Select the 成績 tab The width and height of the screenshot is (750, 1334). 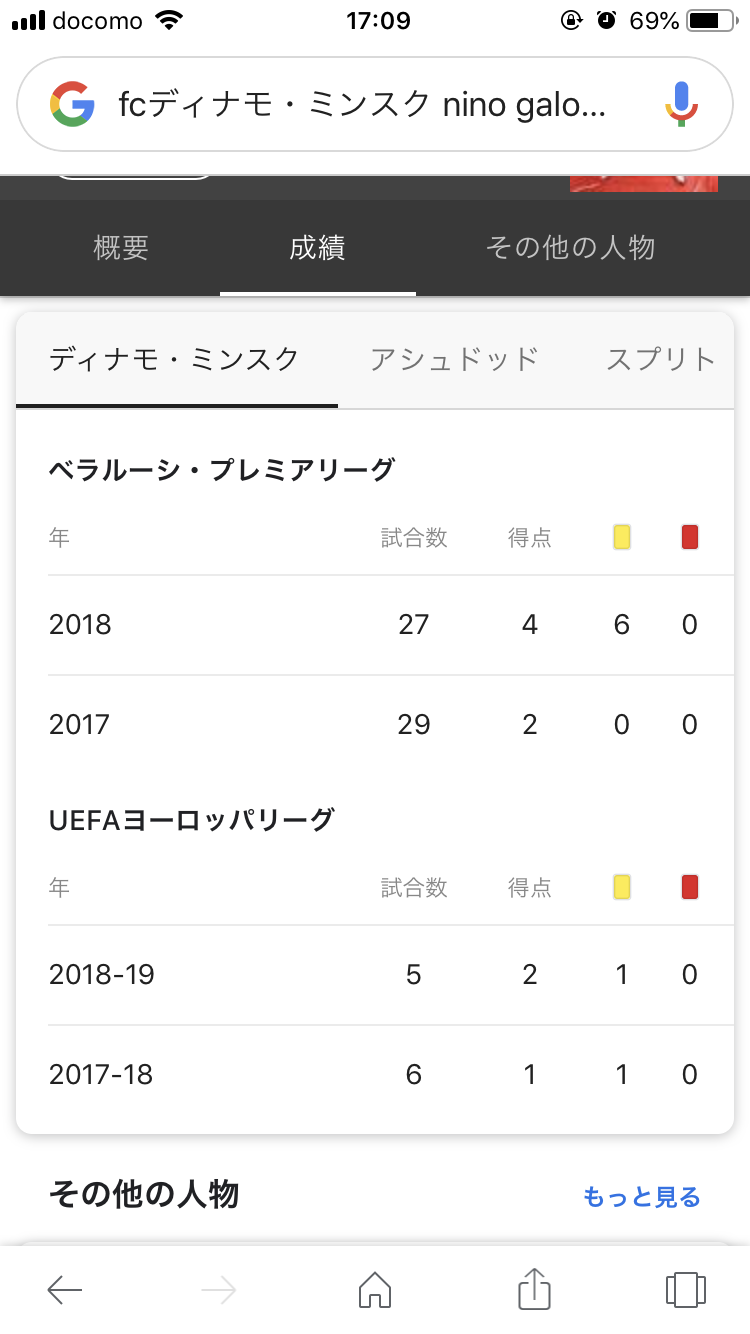click(x=318, y=248)
